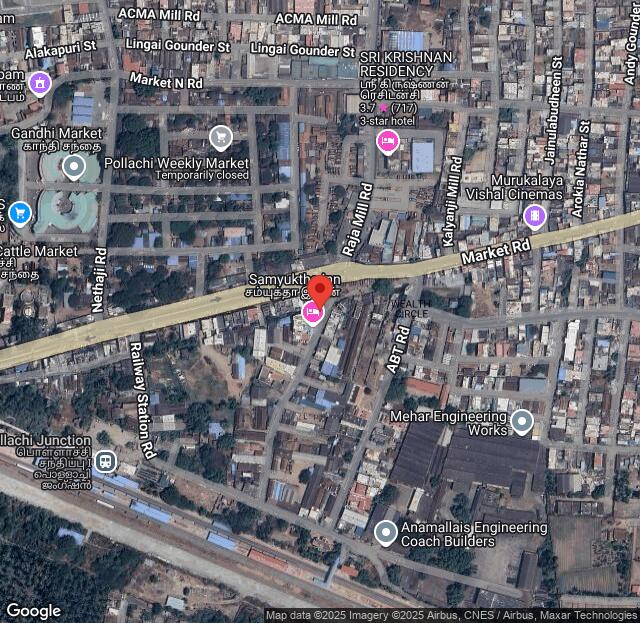Select the blue shopping cart marker
Viewport: 640px width, 623px height.
(x=19, y=212)
